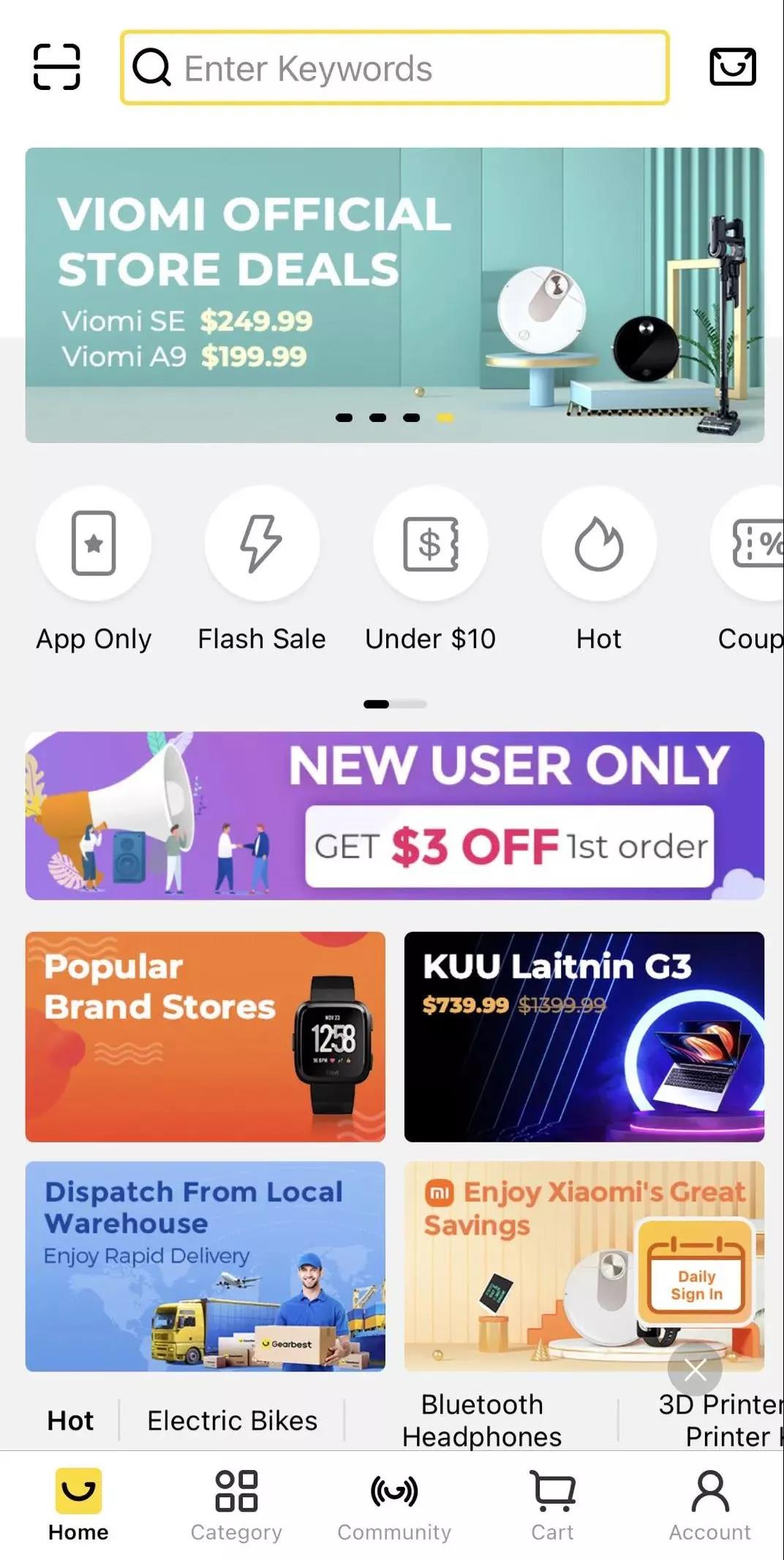Open the App Only deals shortcut
784x1560 pixels.
click(94, 544)
